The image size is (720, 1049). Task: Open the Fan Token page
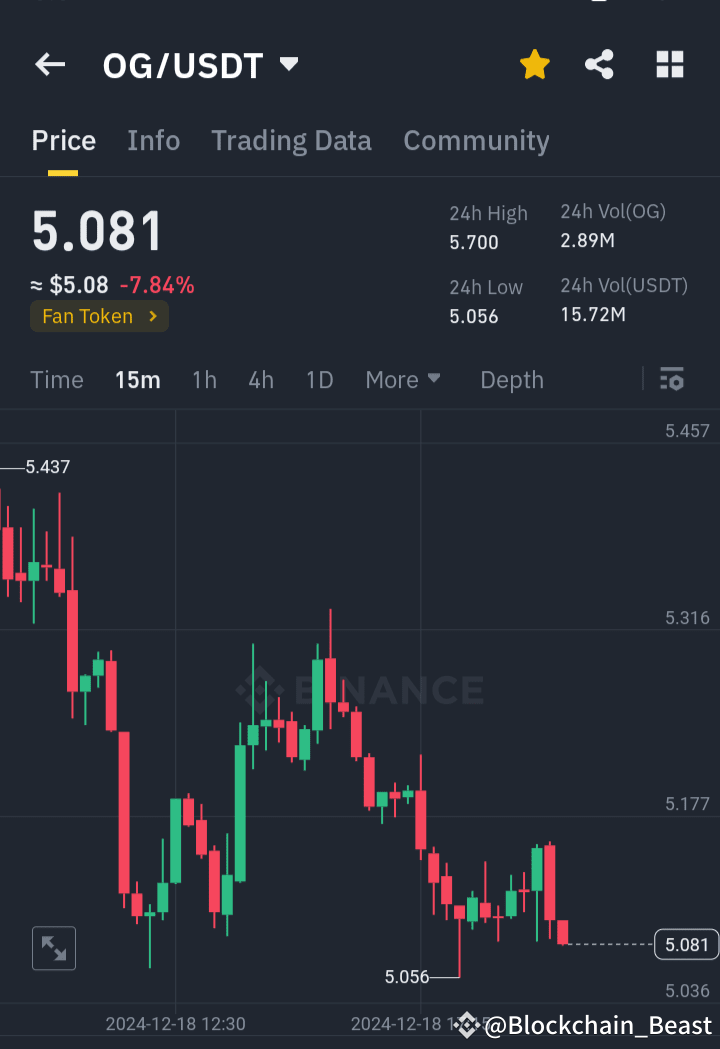coord(99,316)
